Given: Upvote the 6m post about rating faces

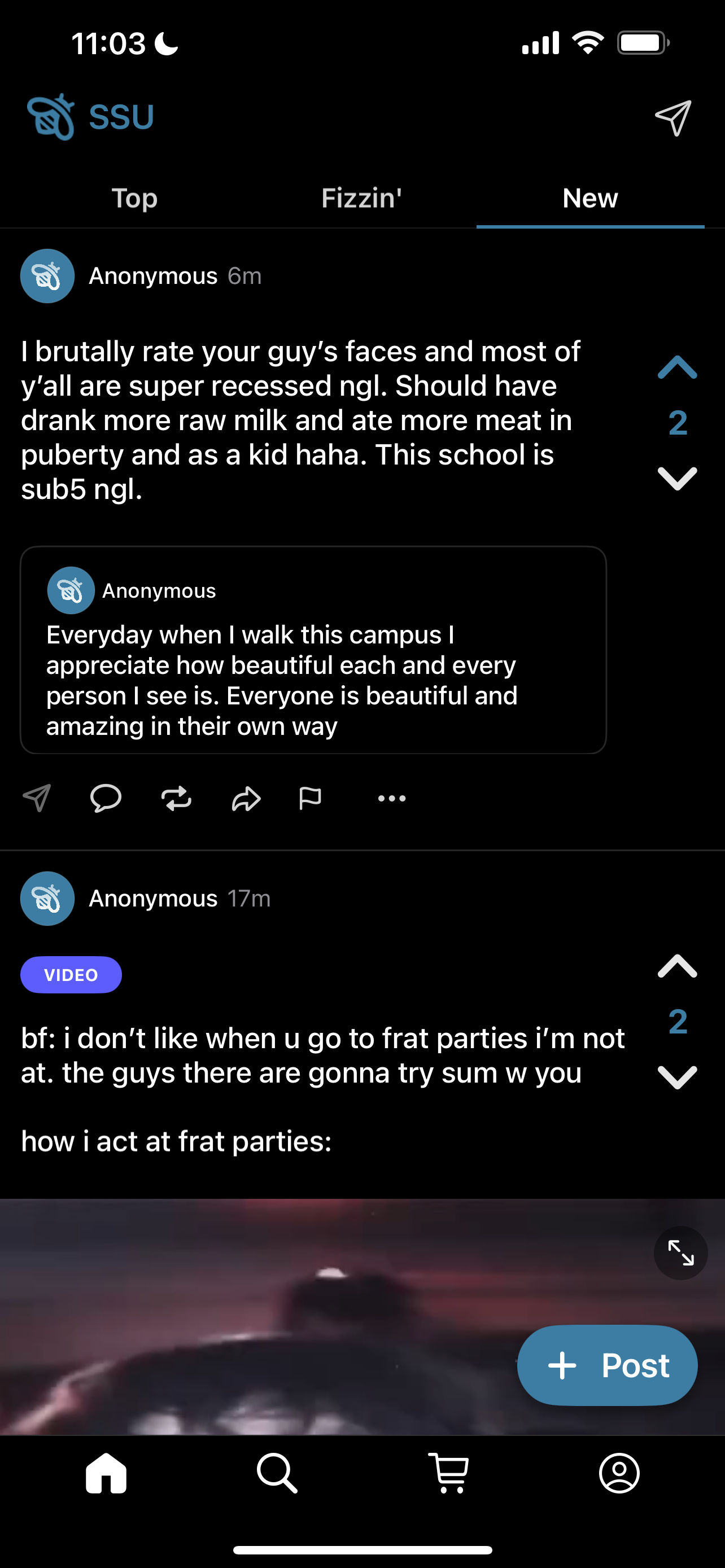Looking at the screenshot, I should coord(677,367).
